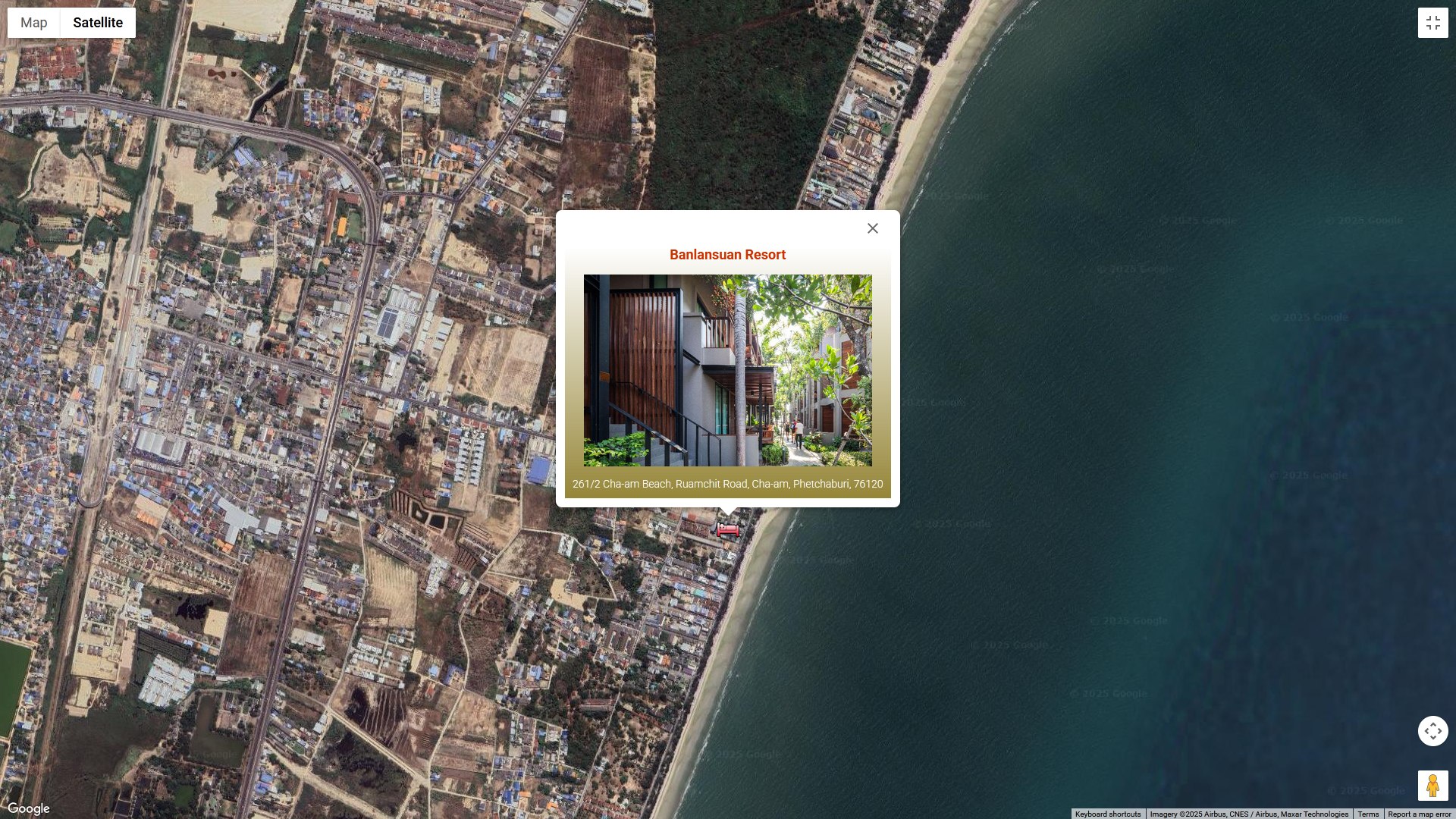
Task: Open the map camera controls
Action: point(1432,731)
